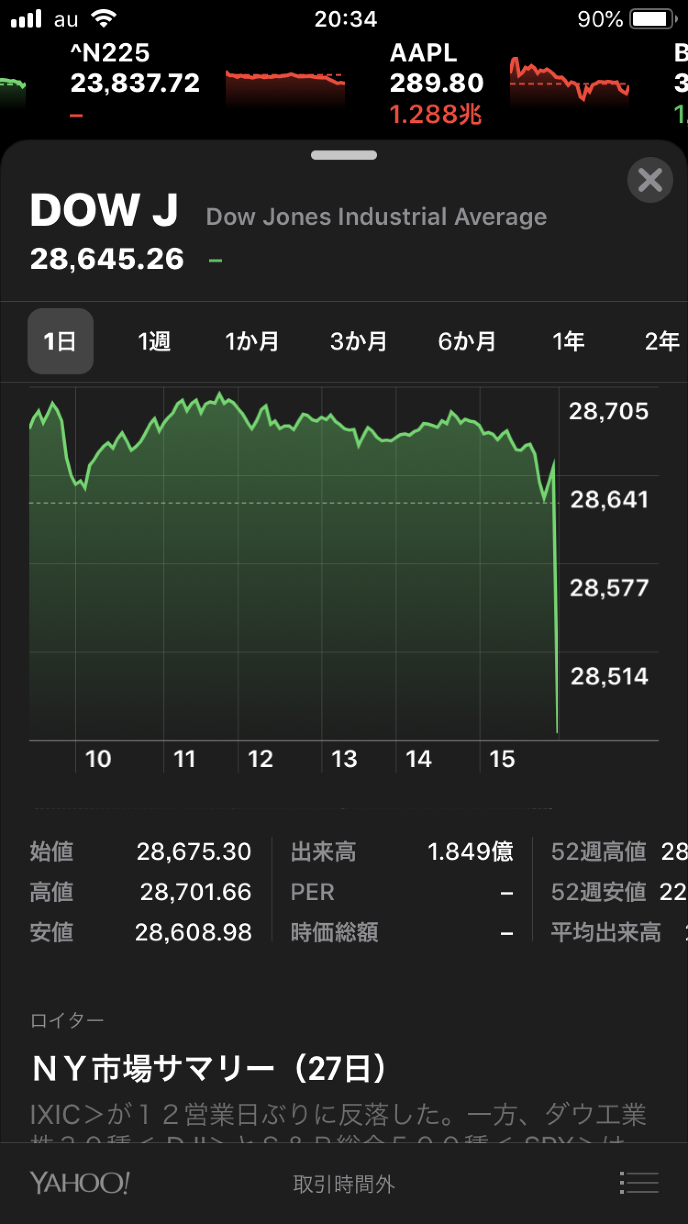Show the 3か月 chart range
The height and width of the screenshot is (1224, 688).
point(358,341)
